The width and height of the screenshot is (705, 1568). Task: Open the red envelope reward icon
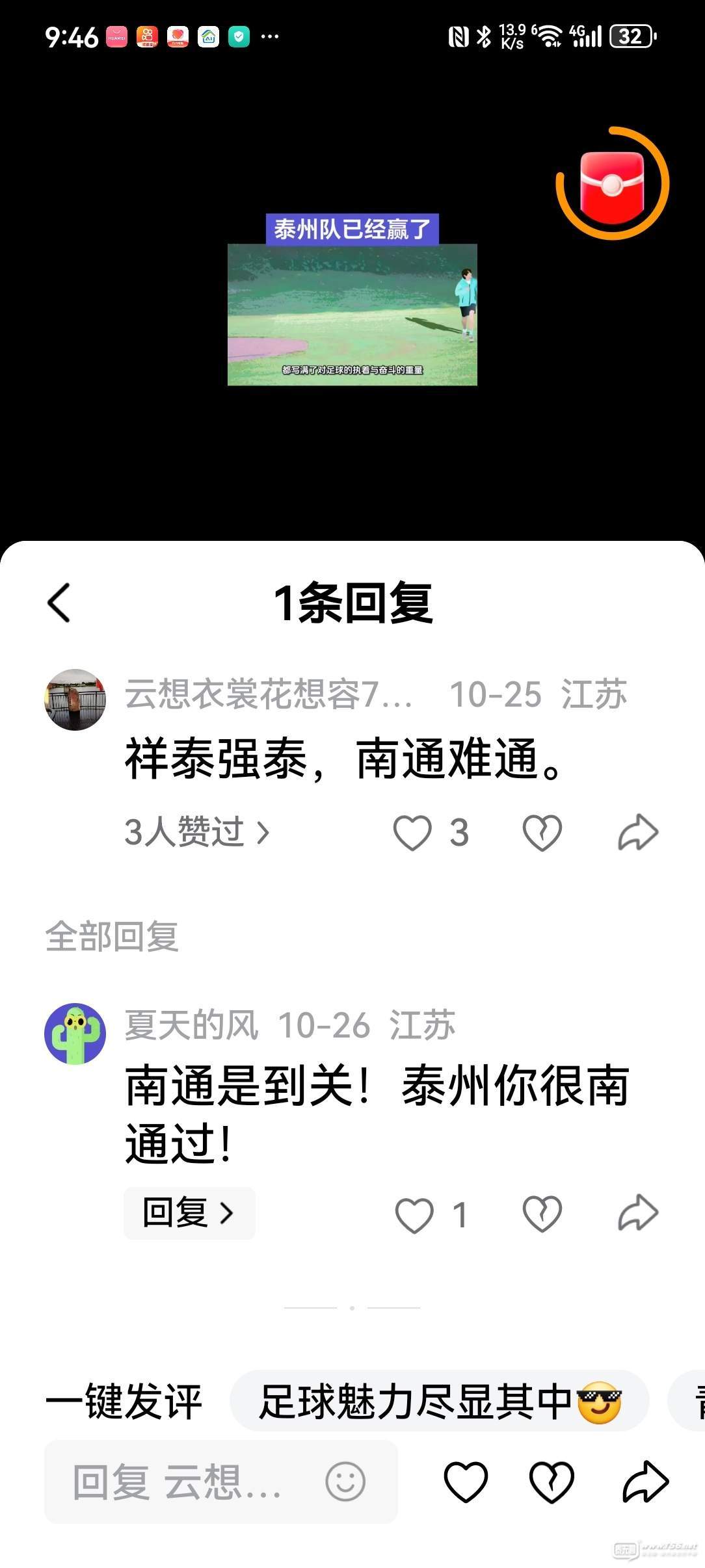612,183
